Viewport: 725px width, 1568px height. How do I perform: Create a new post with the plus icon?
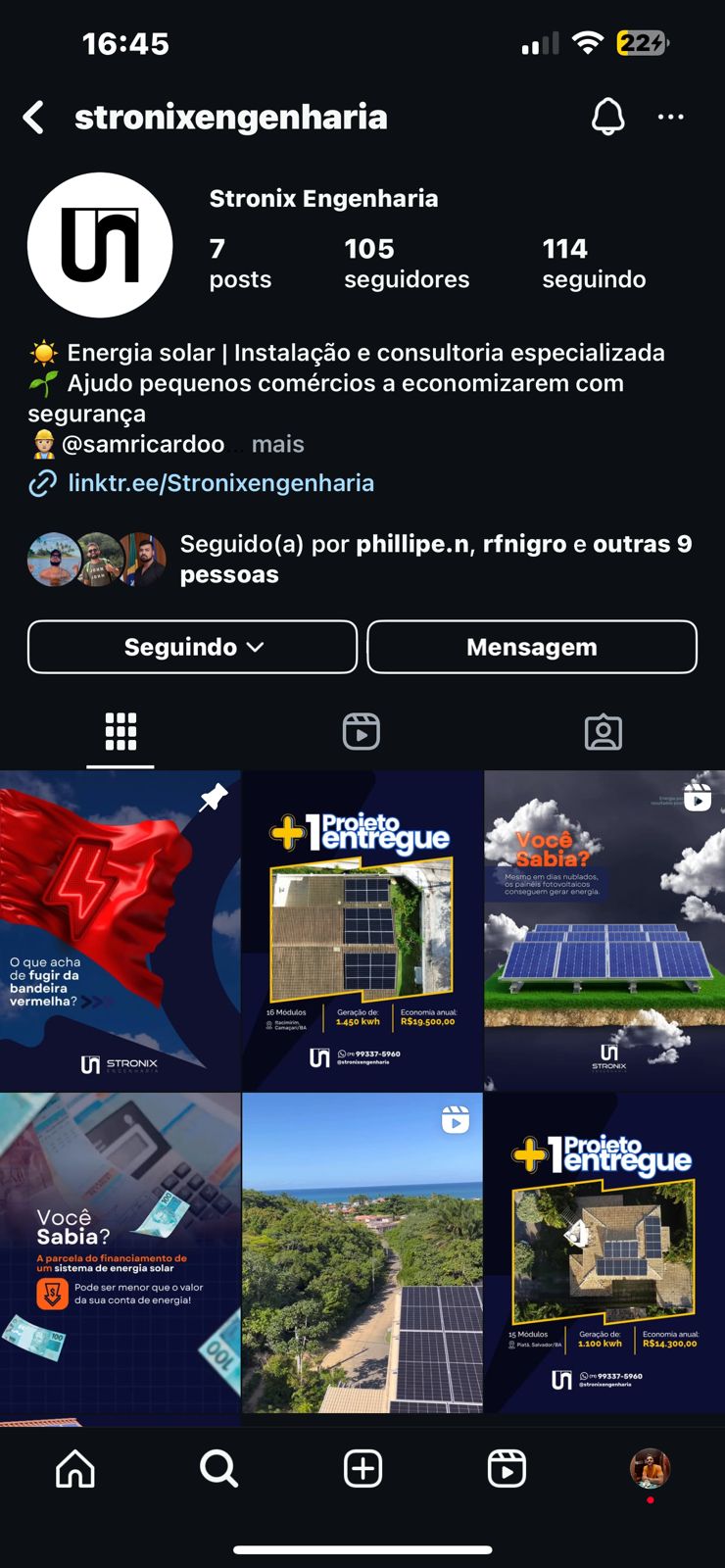362,1469
